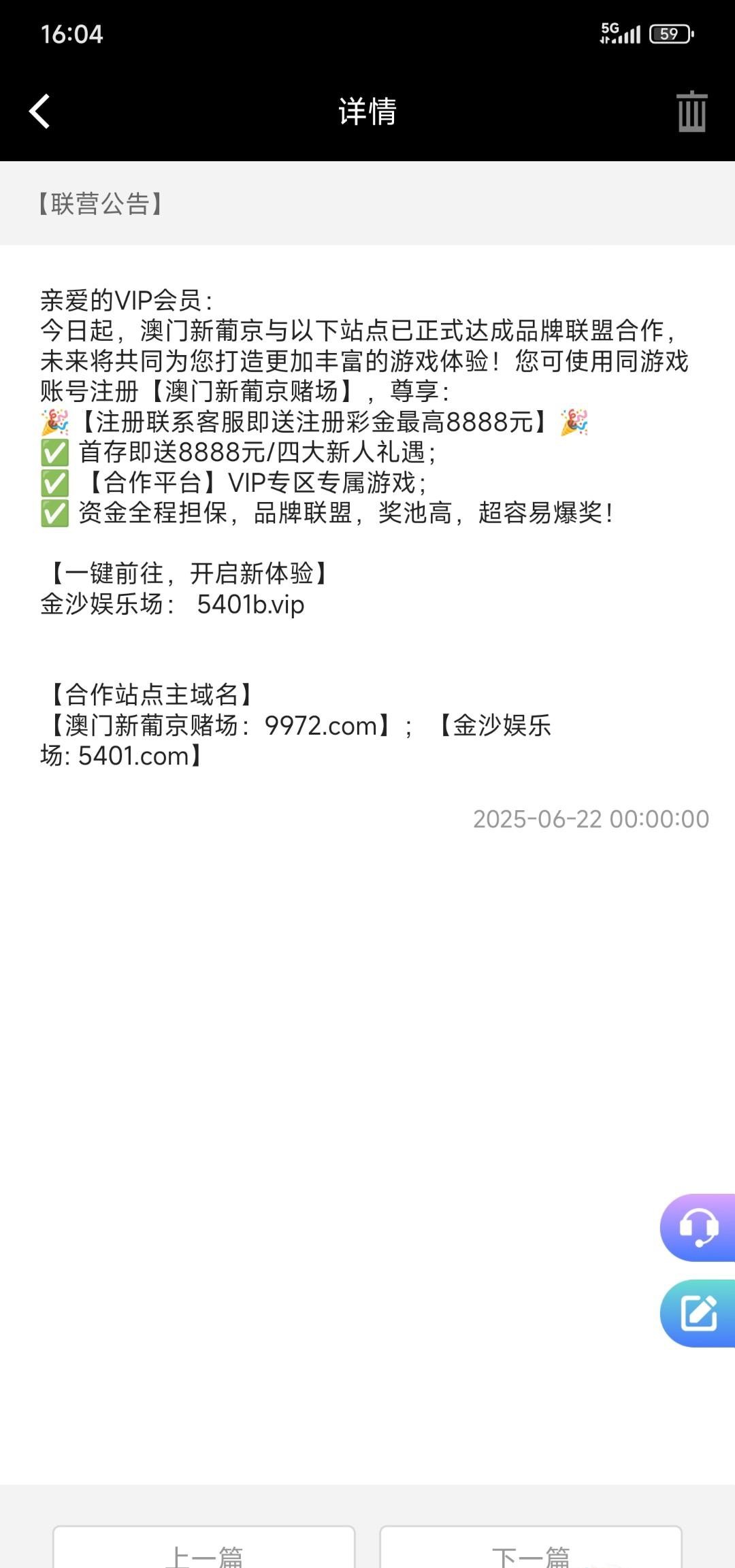Open the customer service headset button
This screenshot has width=735, height=1568.
pos(698,1228)
